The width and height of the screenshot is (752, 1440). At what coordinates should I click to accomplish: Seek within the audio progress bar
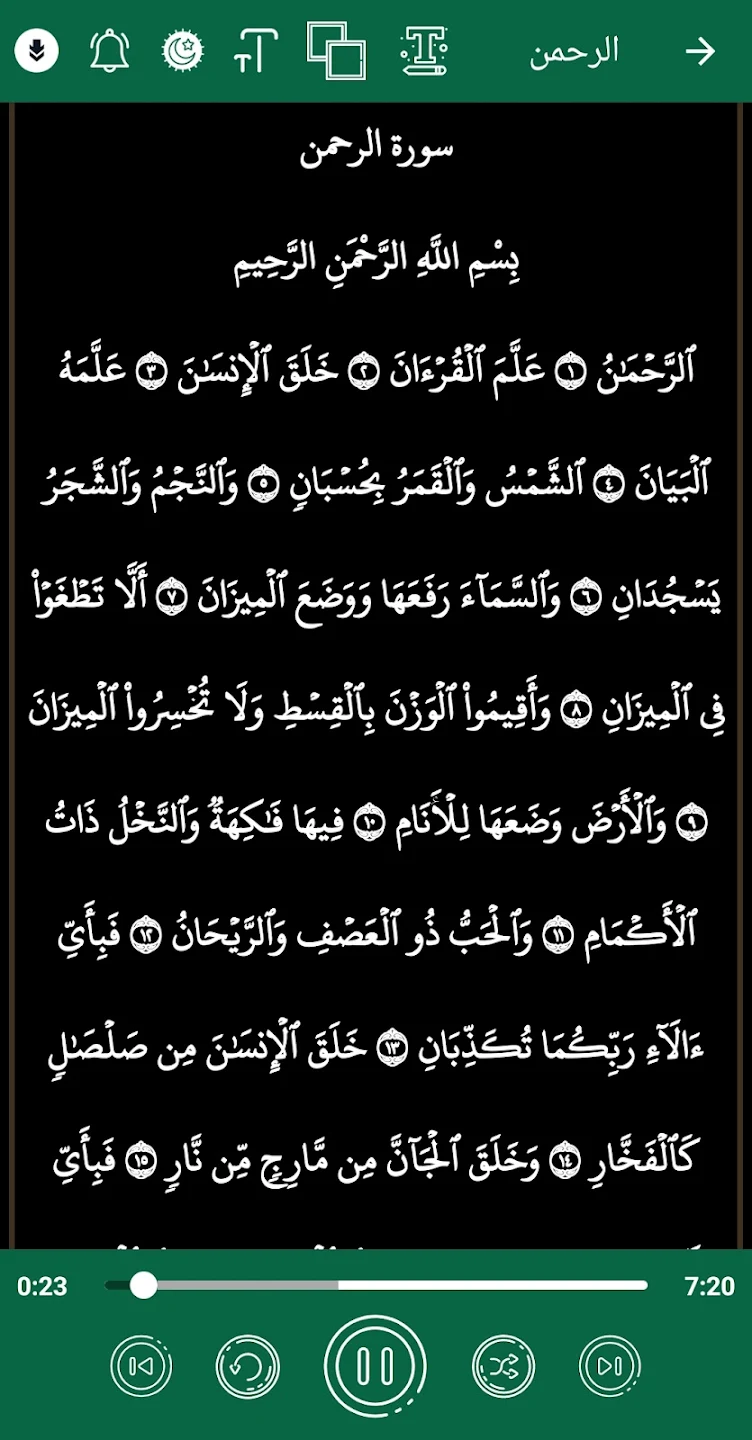coord(377,1285)
